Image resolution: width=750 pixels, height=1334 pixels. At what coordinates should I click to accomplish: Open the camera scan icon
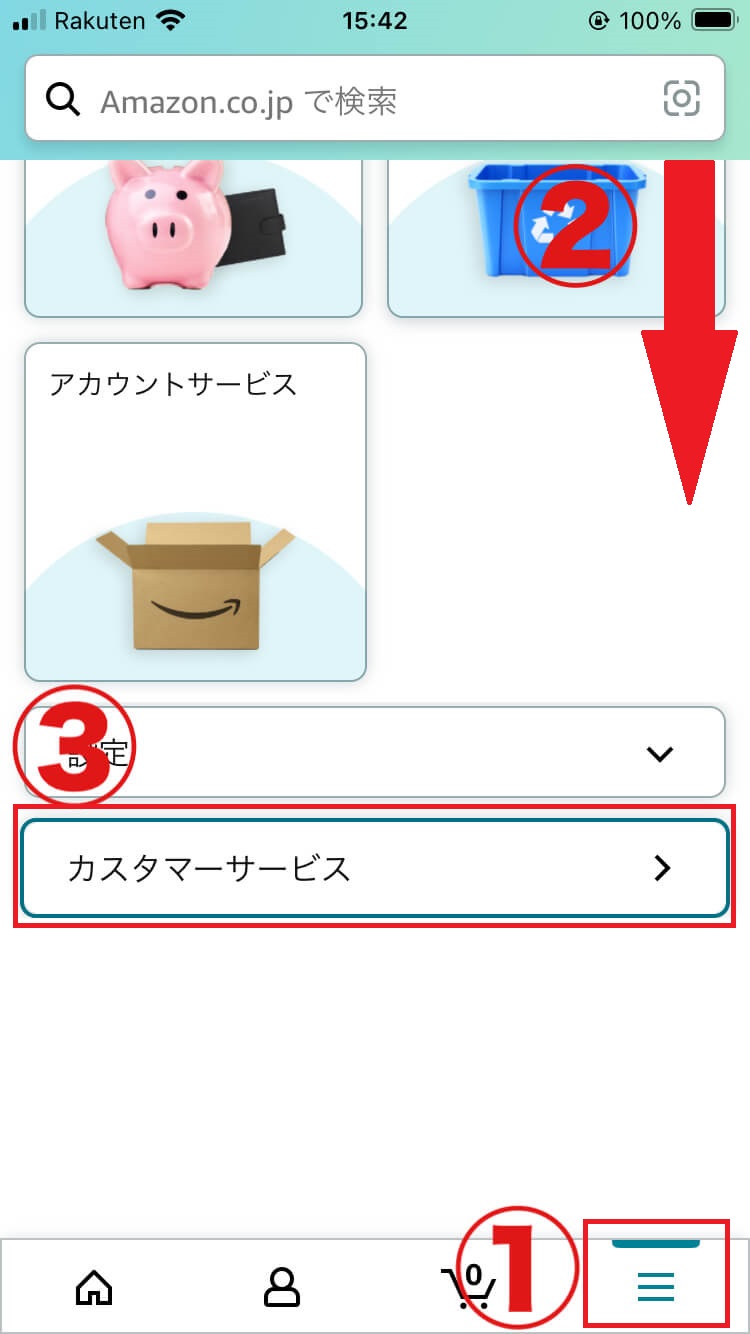coord(682,99)
